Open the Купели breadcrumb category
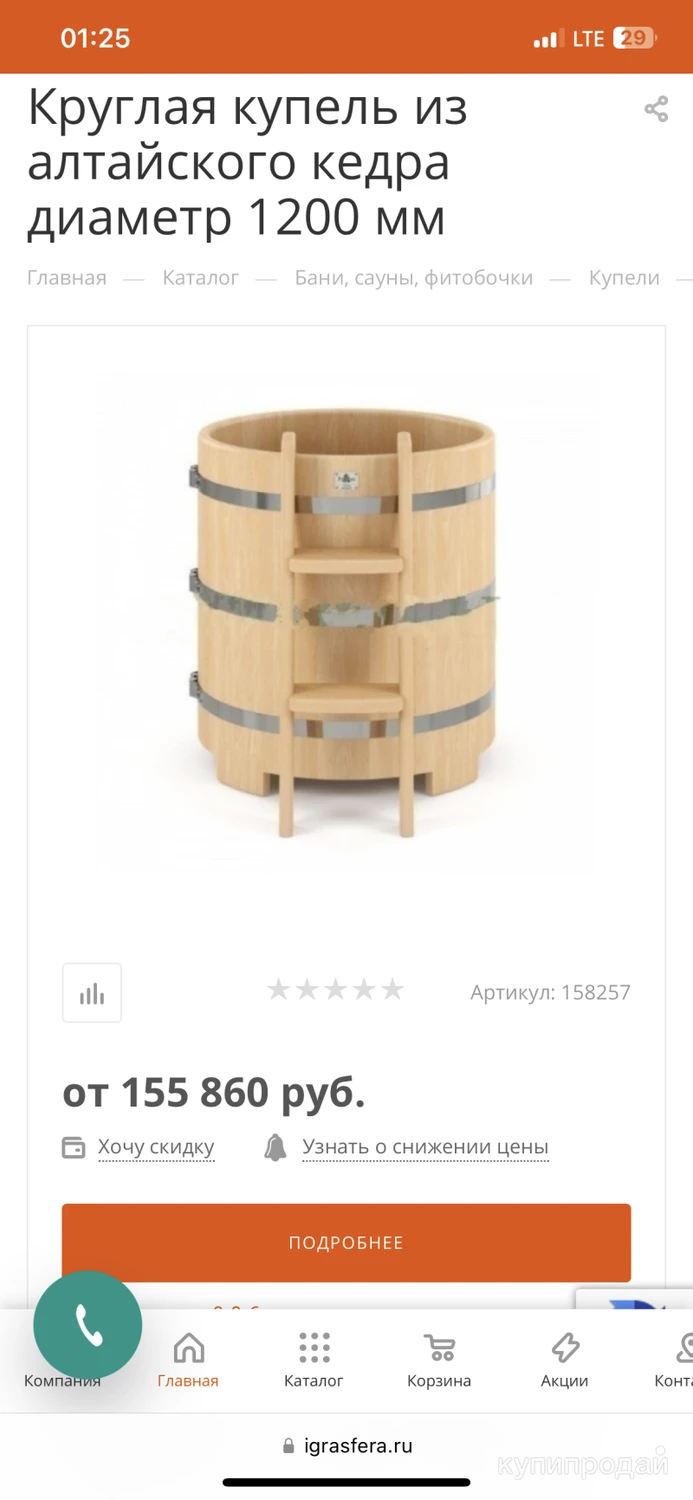693x1500 pixels. coord(624,278)
